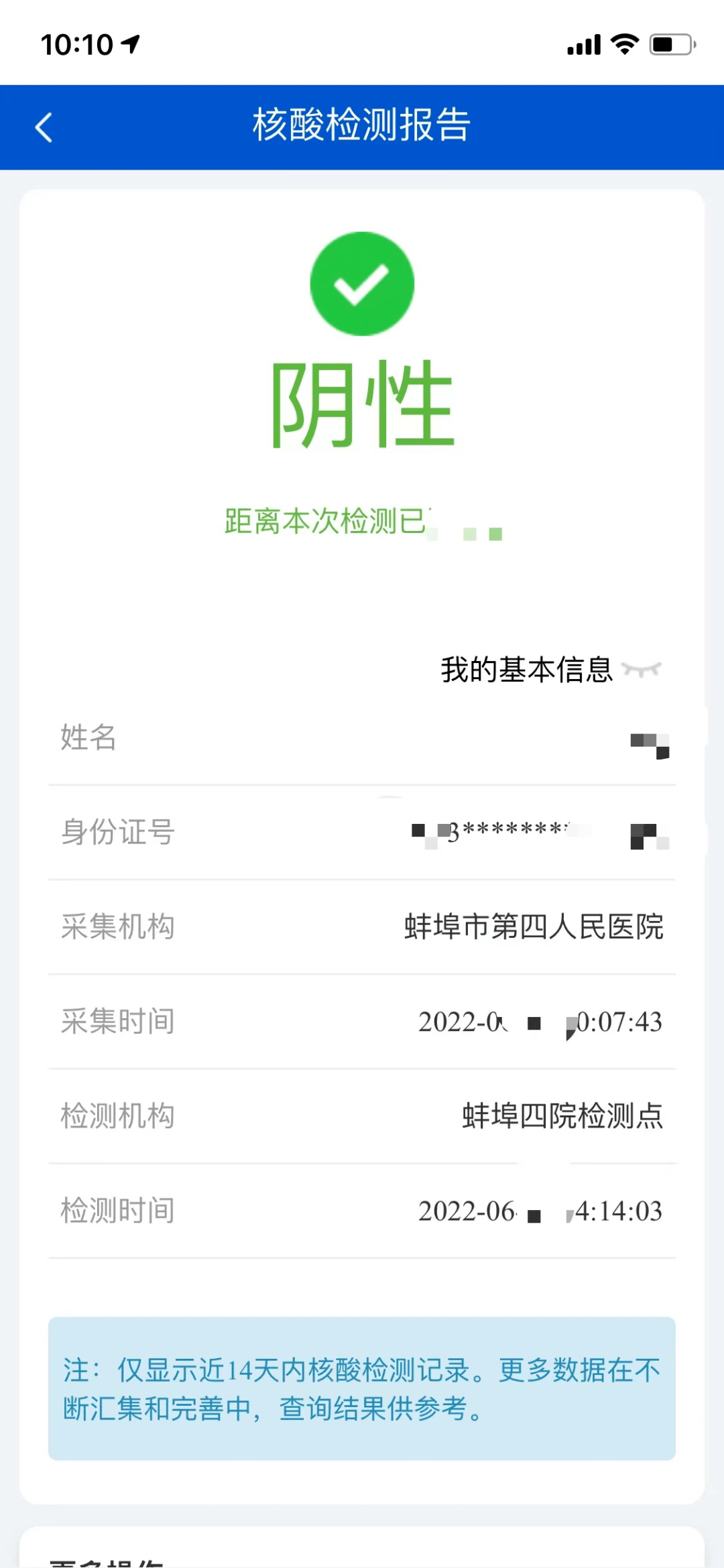Tap the back arrow to return
Image resolution: width=724 pixels, height=1568 pixels.
click(44, 127)
